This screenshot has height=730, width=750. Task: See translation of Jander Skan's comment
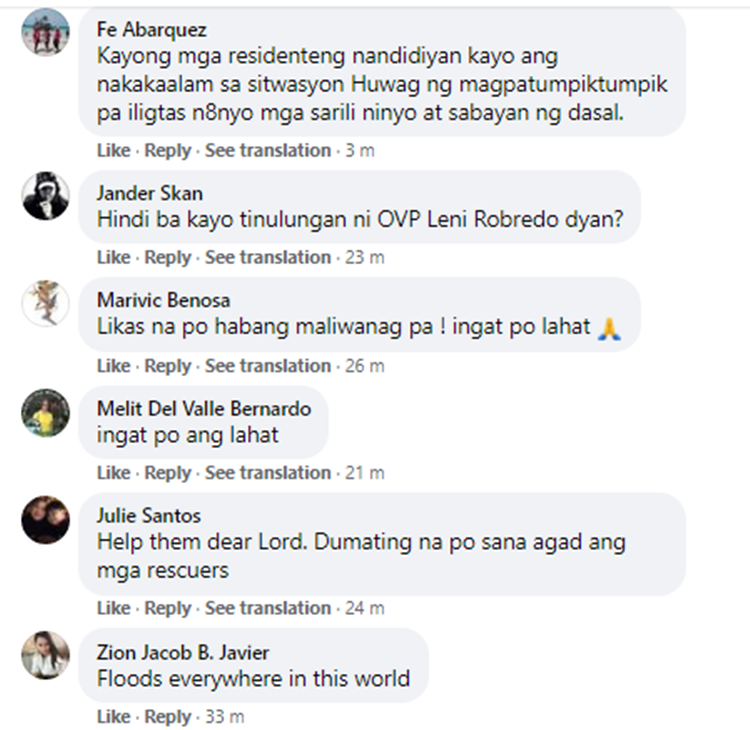(x=267, y=258)
